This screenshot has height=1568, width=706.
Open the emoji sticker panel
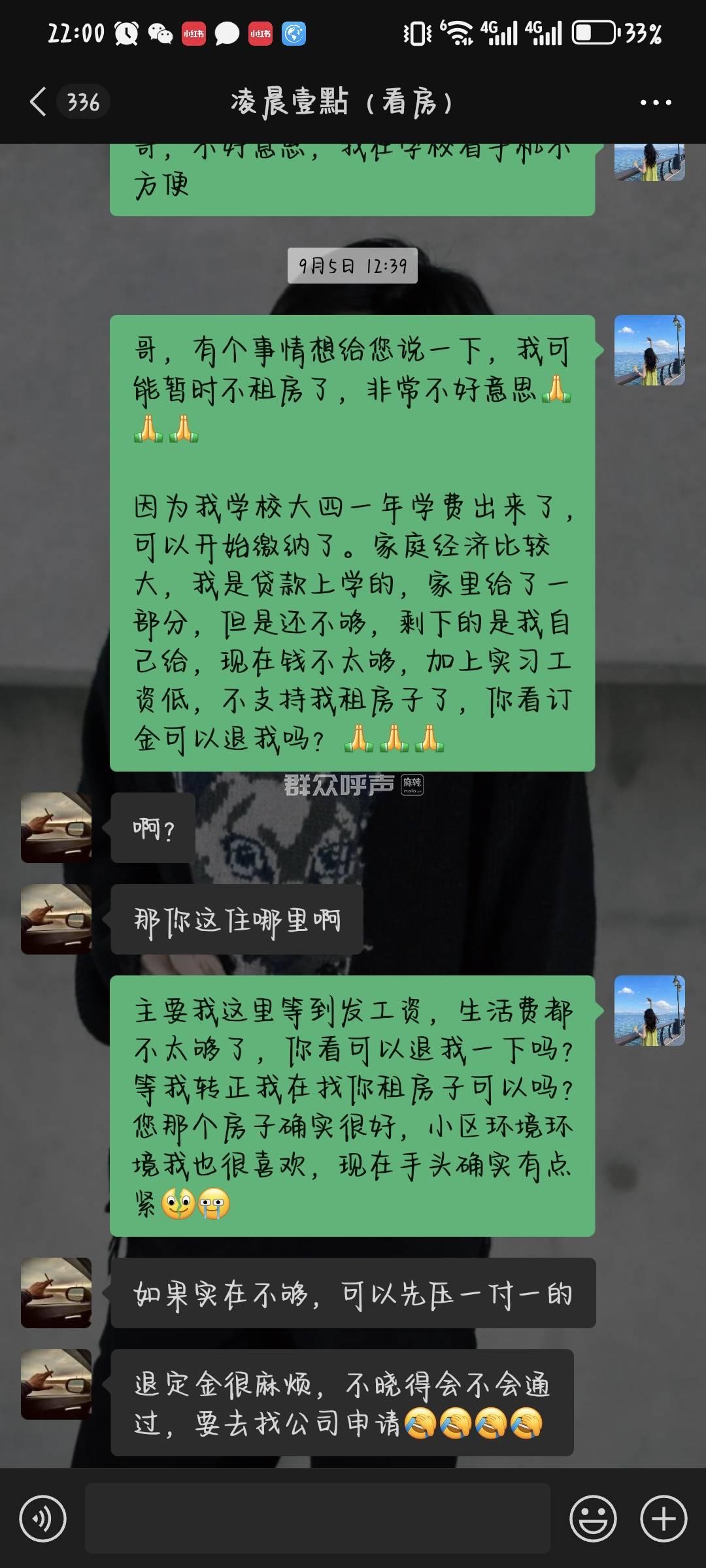coord(593,1518)
